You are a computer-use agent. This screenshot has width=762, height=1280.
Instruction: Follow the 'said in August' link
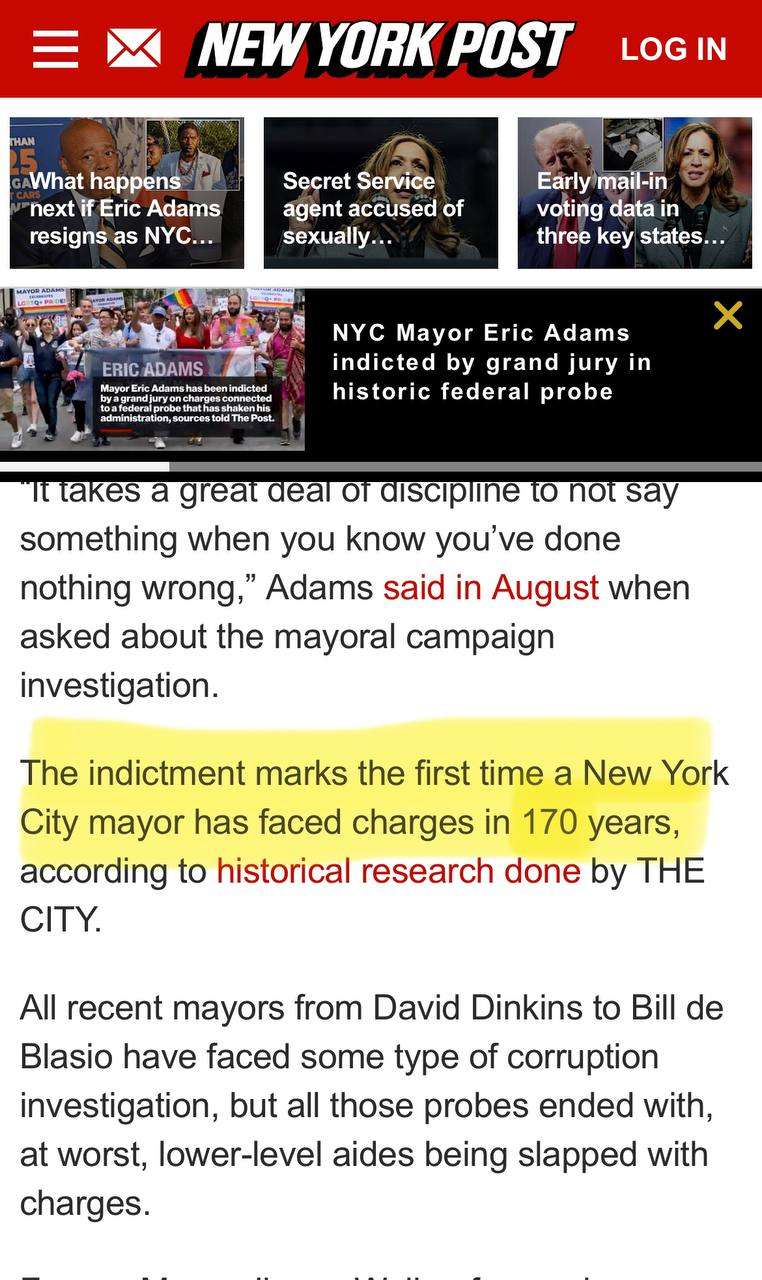click(x=491, y=587)
